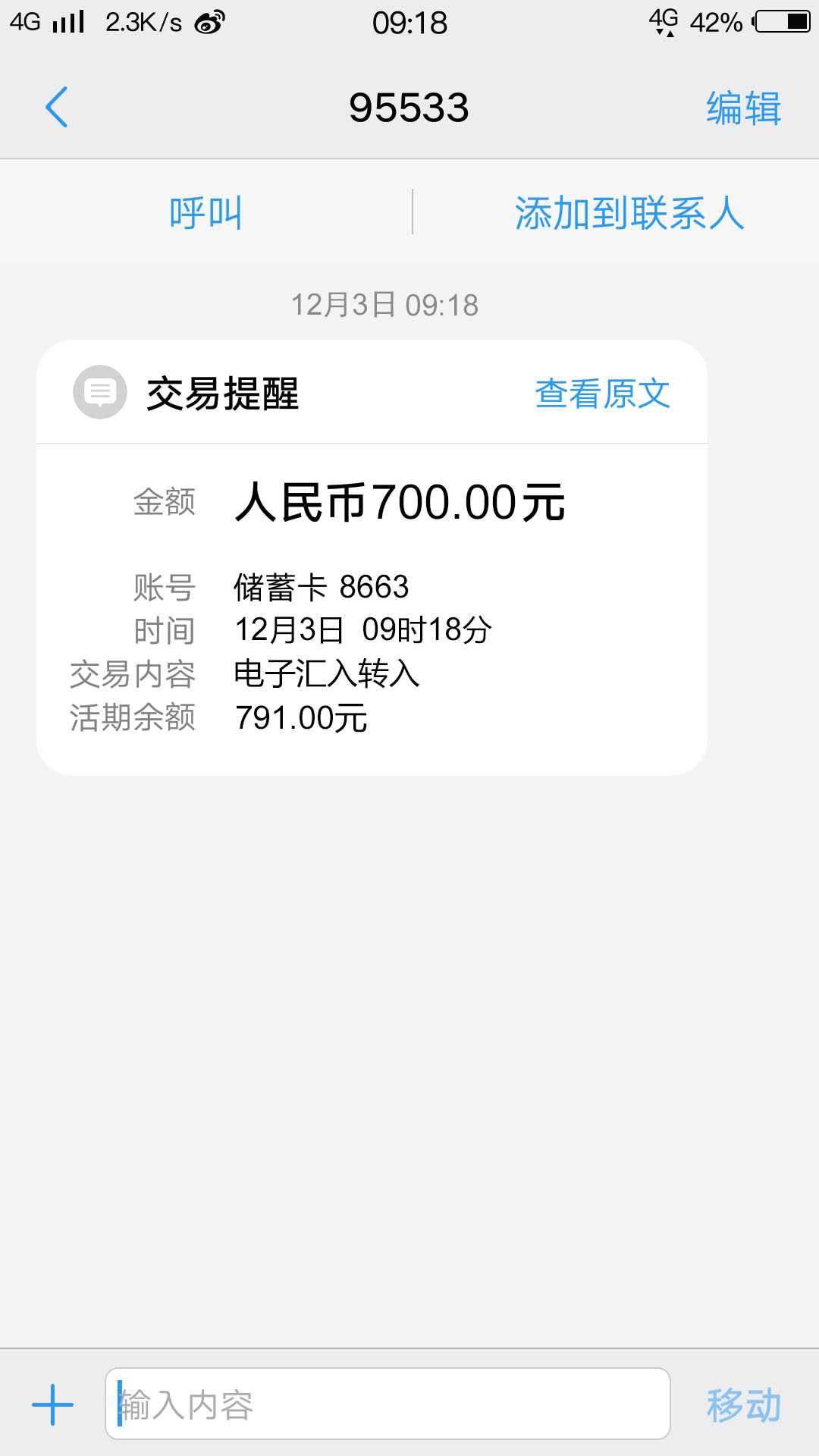Open the 交易提醒 message card
This screenshot has height=1456, width=819.
click(x=372, y=557)
